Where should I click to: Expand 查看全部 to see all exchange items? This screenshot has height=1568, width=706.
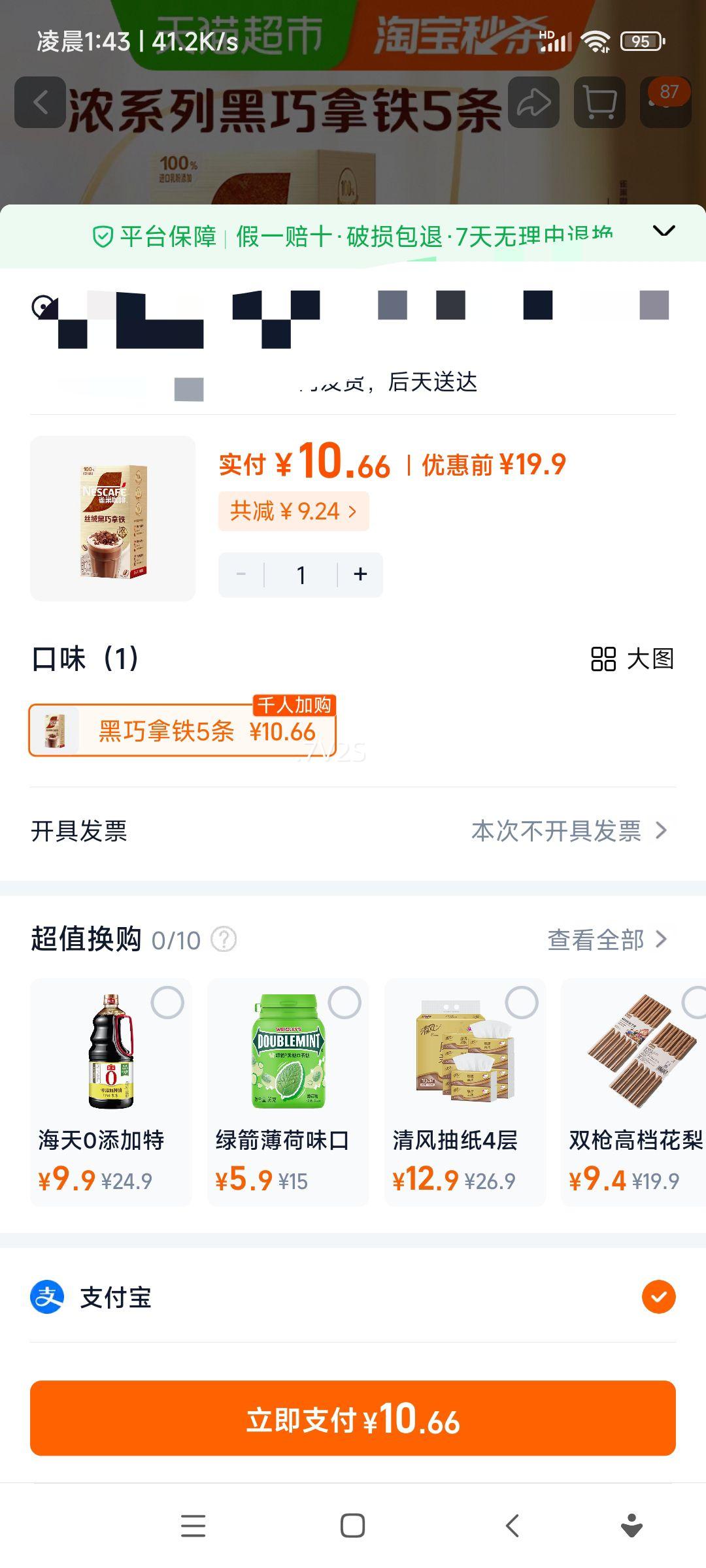pos(599,941)
